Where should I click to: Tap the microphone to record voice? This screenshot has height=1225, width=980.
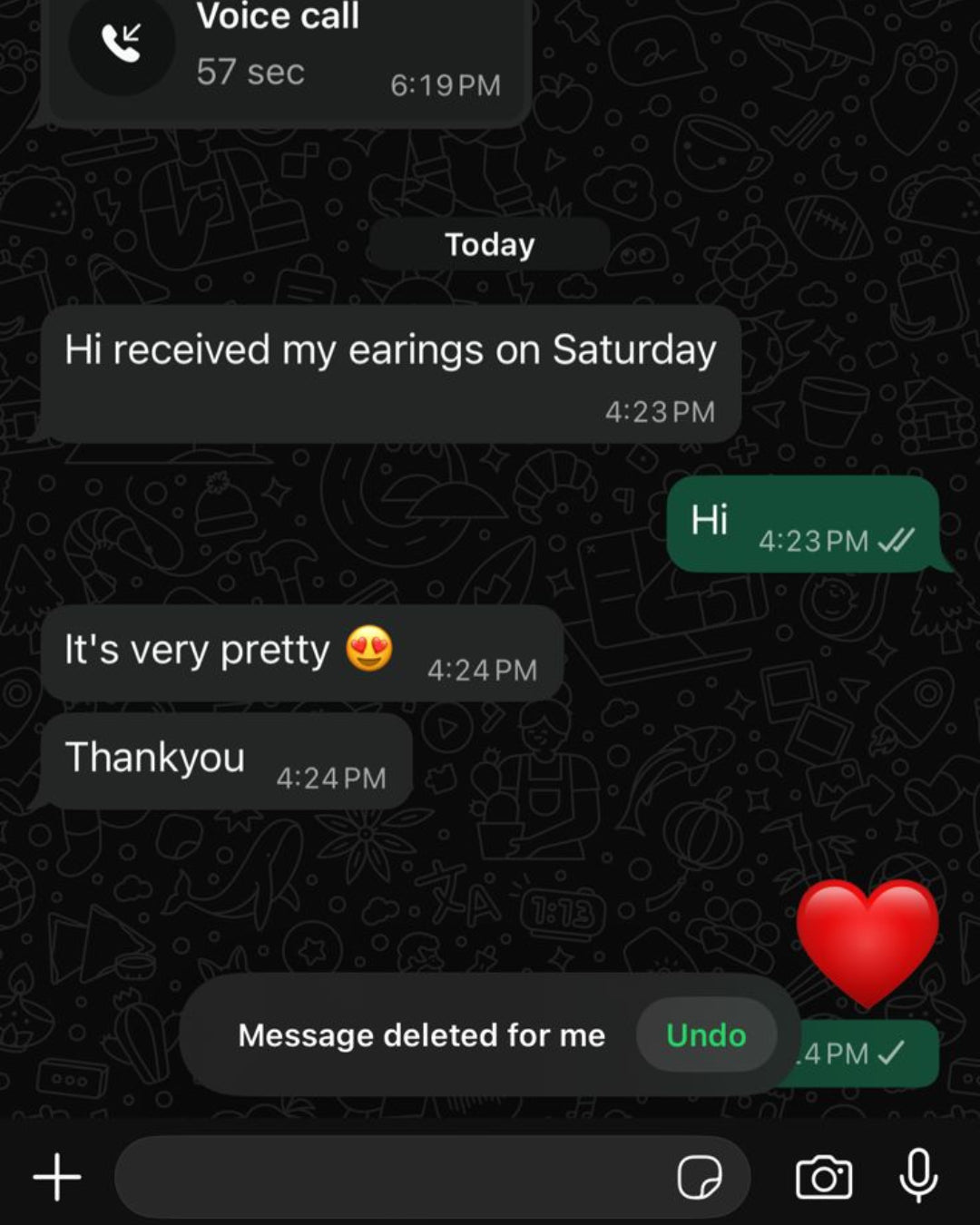918,1175
